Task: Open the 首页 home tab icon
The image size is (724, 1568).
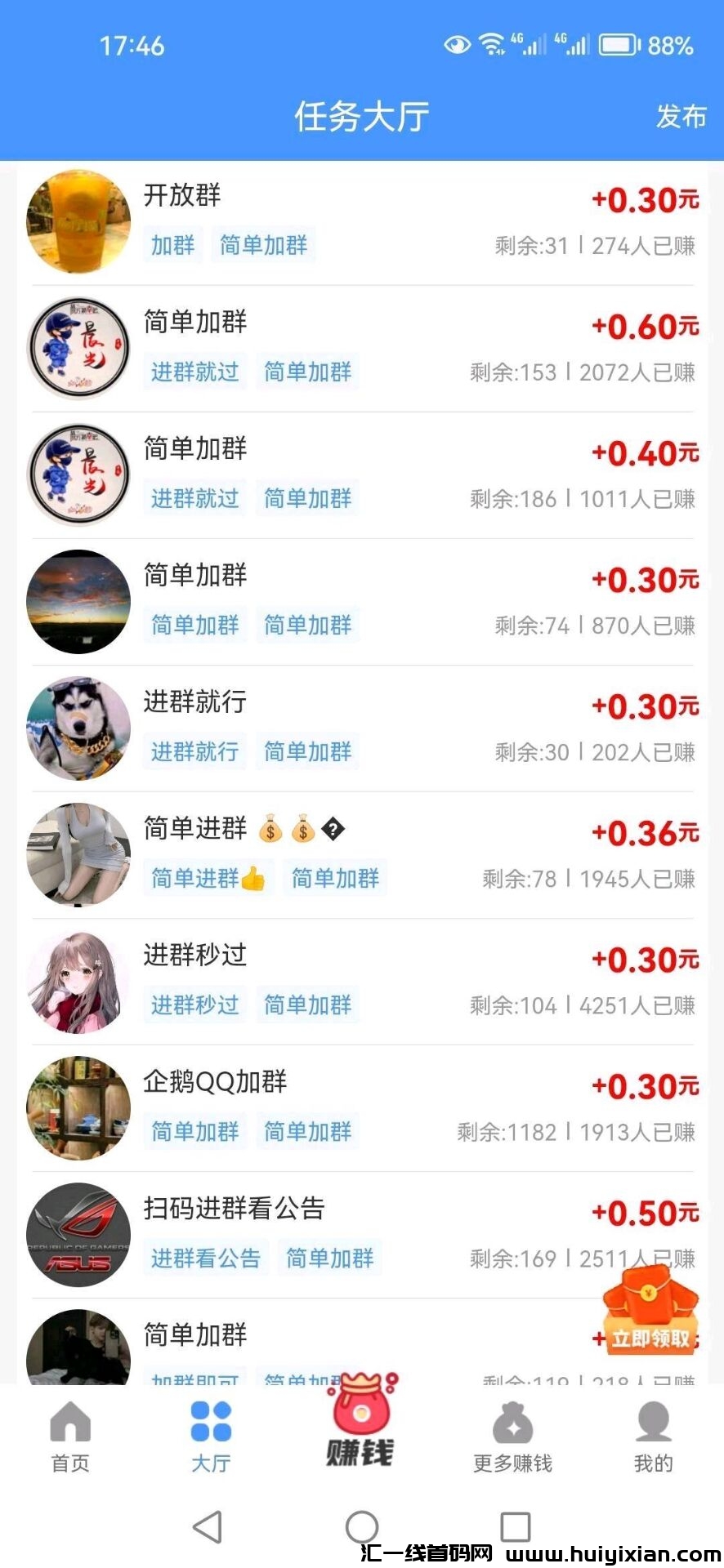Action: pos(70,1425)
